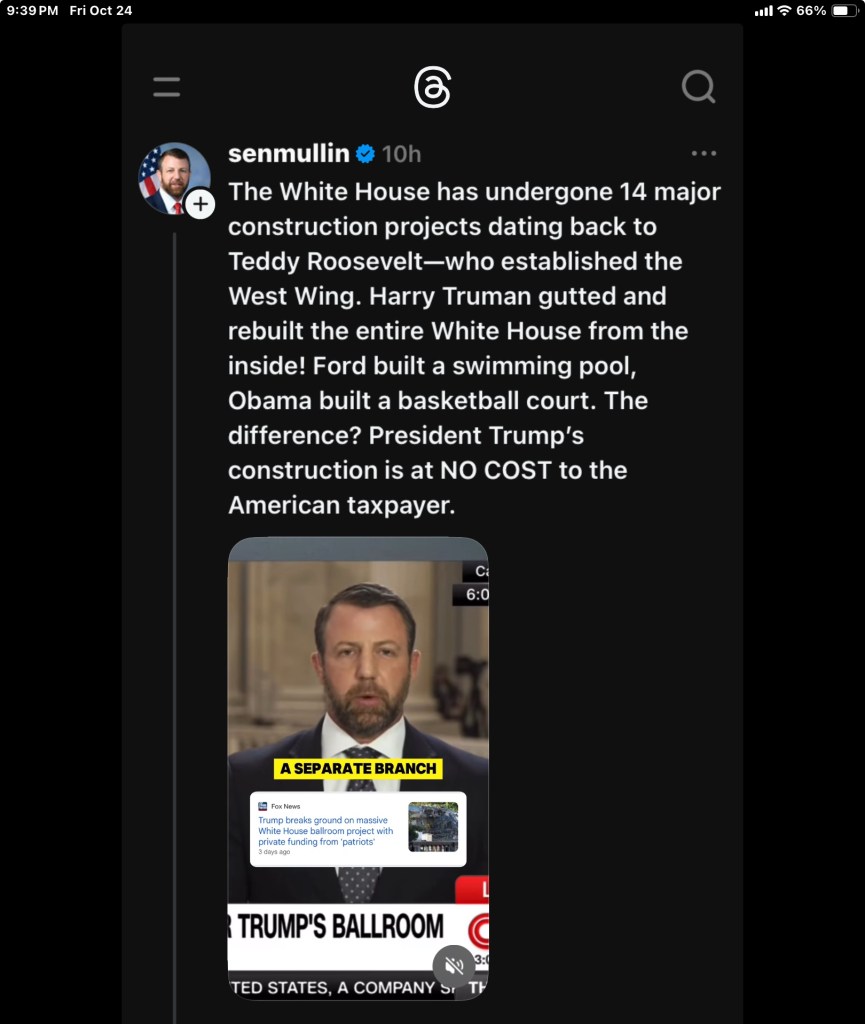The image size is (865, 1024).
Task: Open the post's three-dot options menu
Action: pyautogui.click(x=704, y=153)
